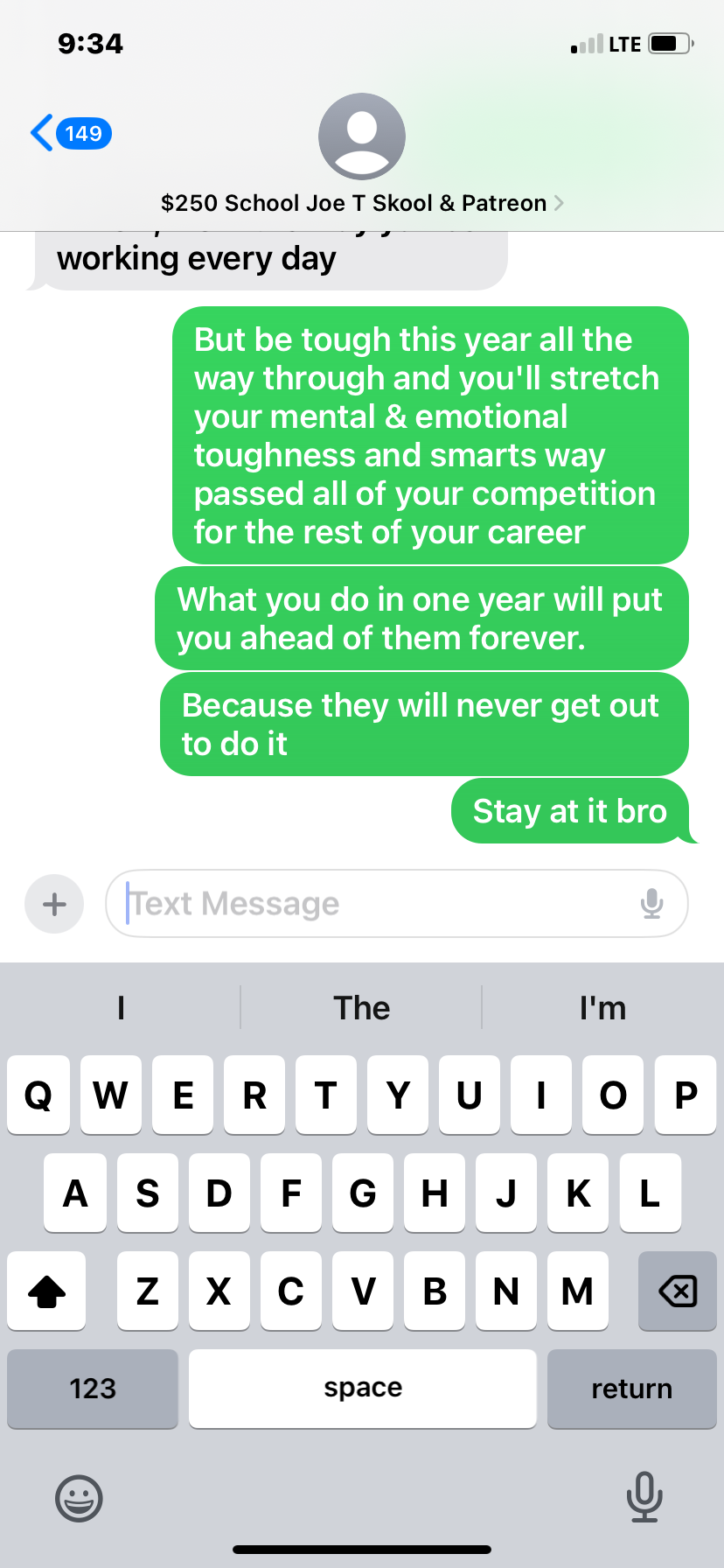
Task: Tap the space bar
Action: (x=362, y=1389)
